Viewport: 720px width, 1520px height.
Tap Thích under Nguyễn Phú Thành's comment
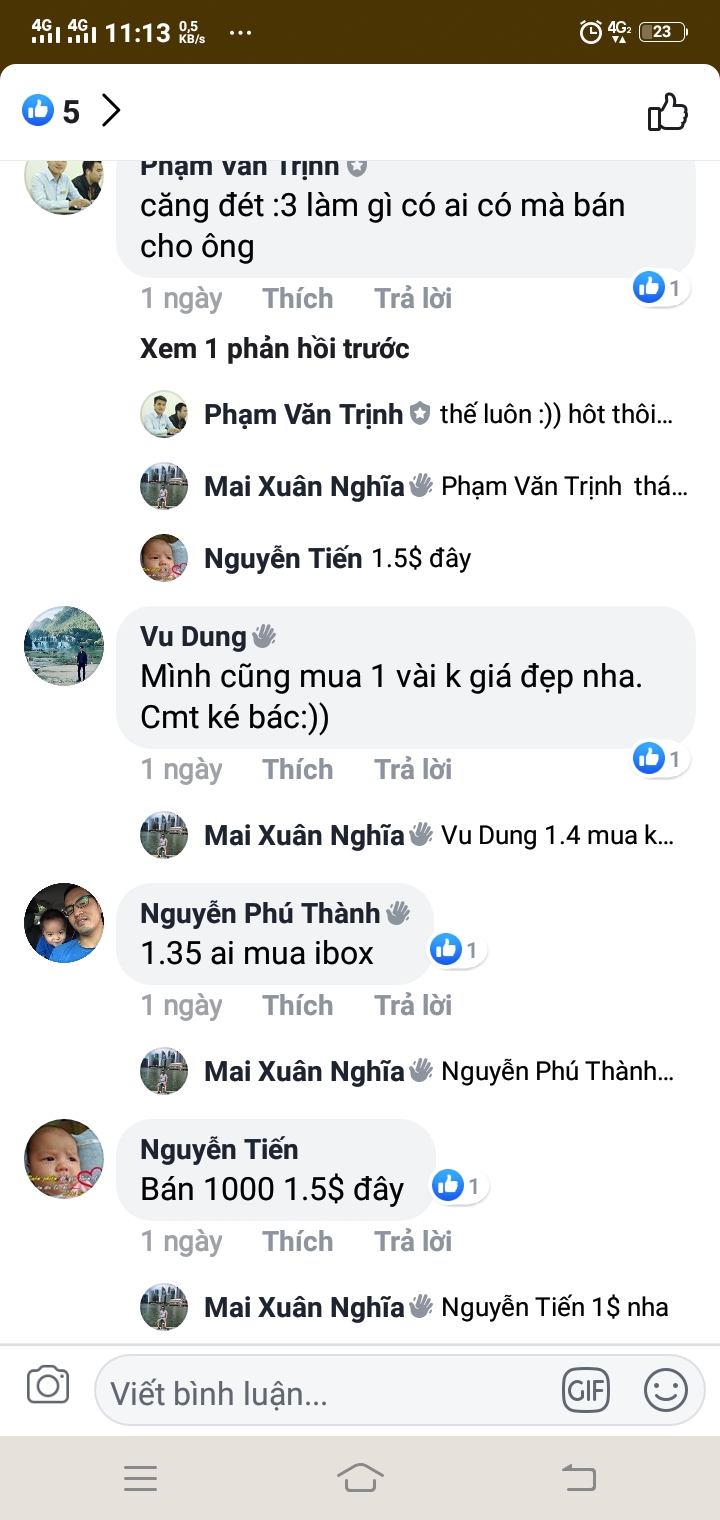click(297, 1005)
